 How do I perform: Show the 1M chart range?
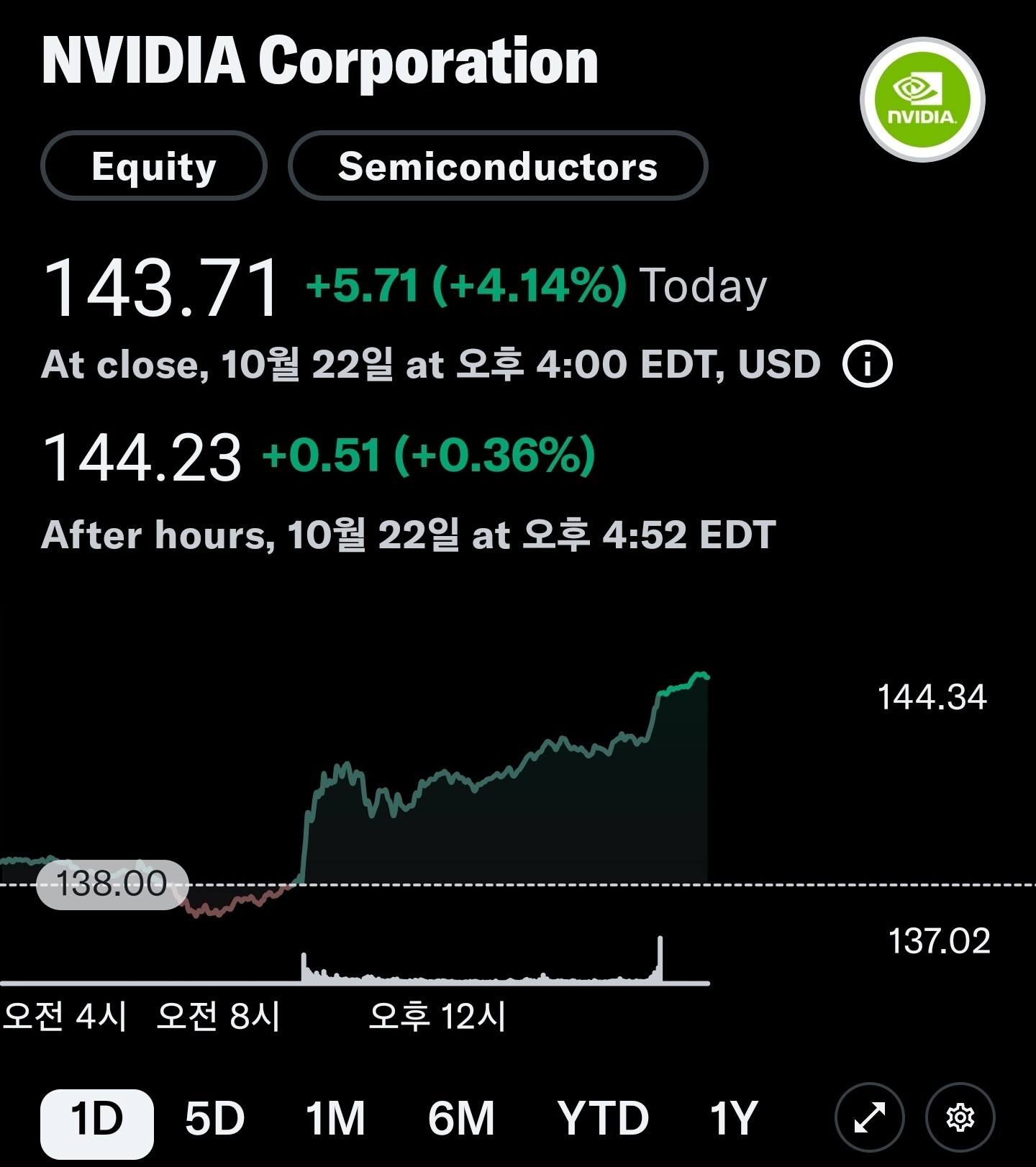pos(335,1119)
